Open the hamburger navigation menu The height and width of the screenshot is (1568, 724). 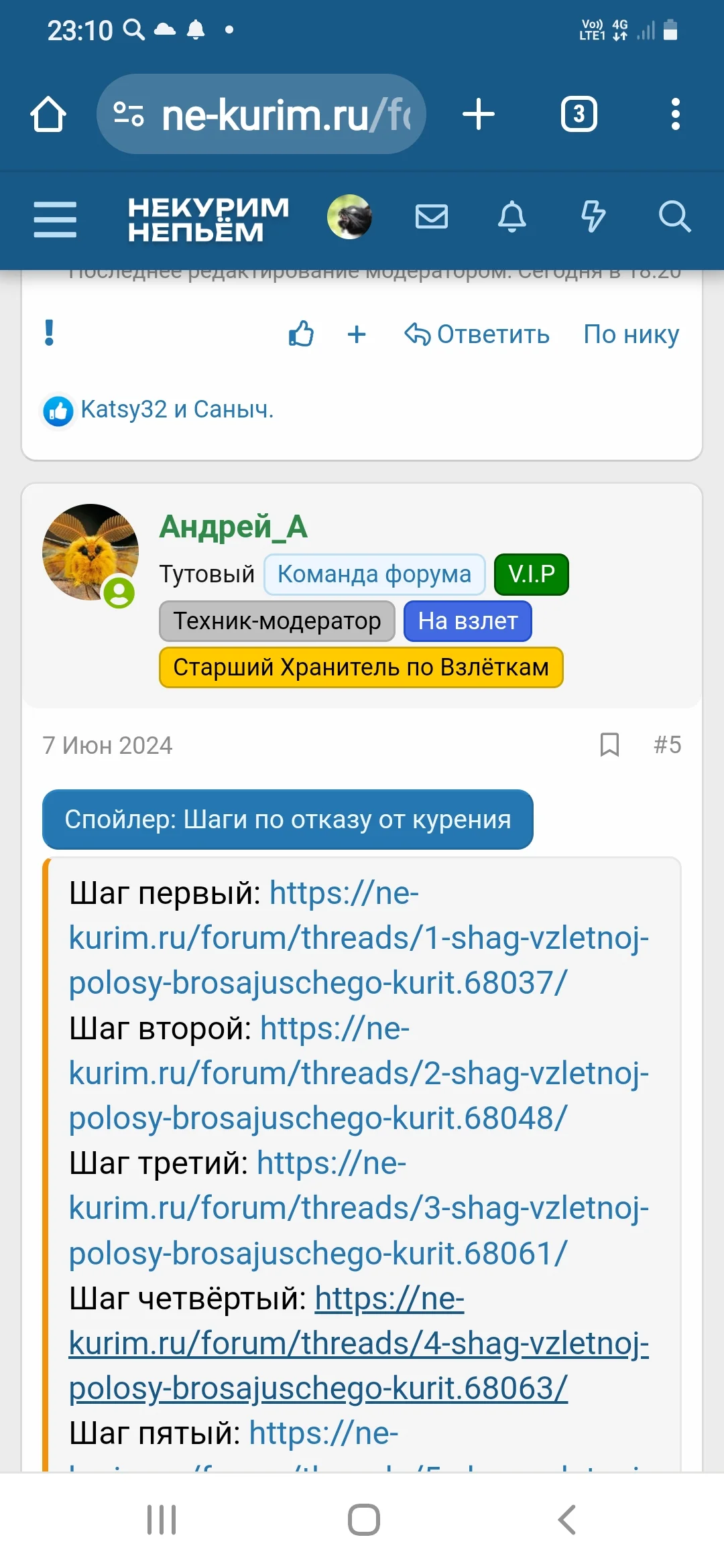[x=55, y=218]
